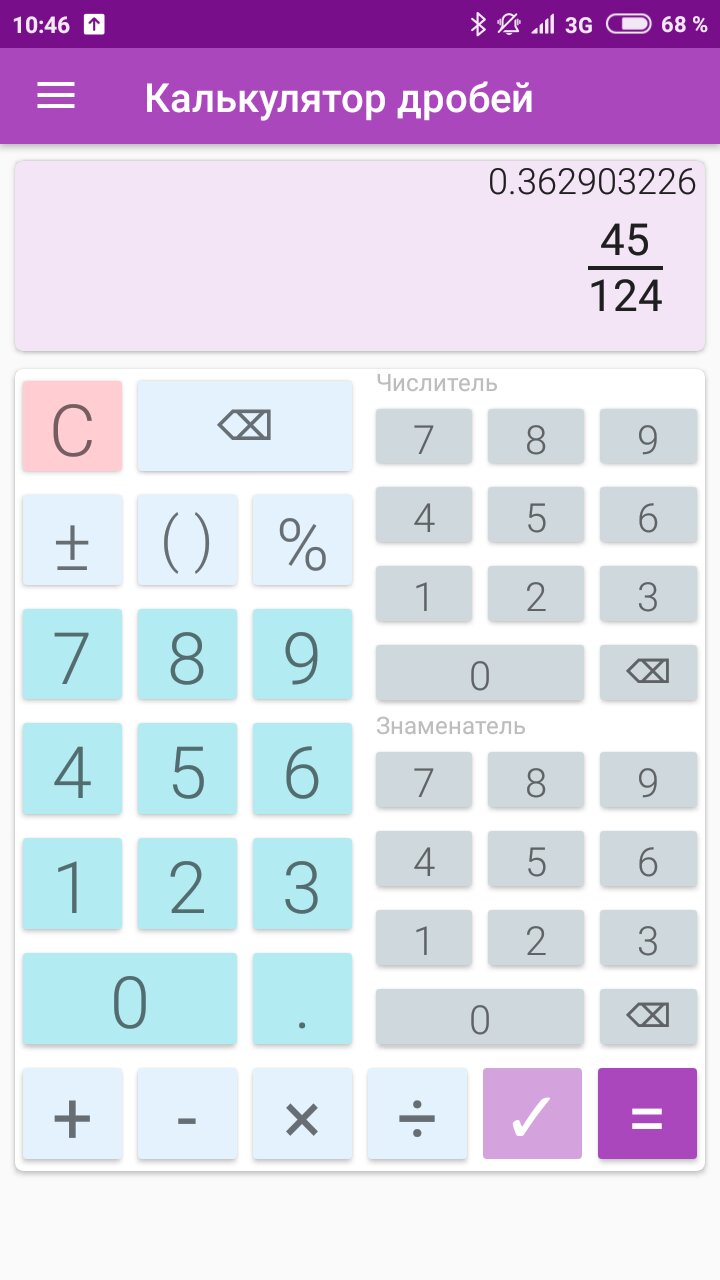The image size is (720, 1280).
Task: Tap the percent key
Action: (x=302, y=541)
